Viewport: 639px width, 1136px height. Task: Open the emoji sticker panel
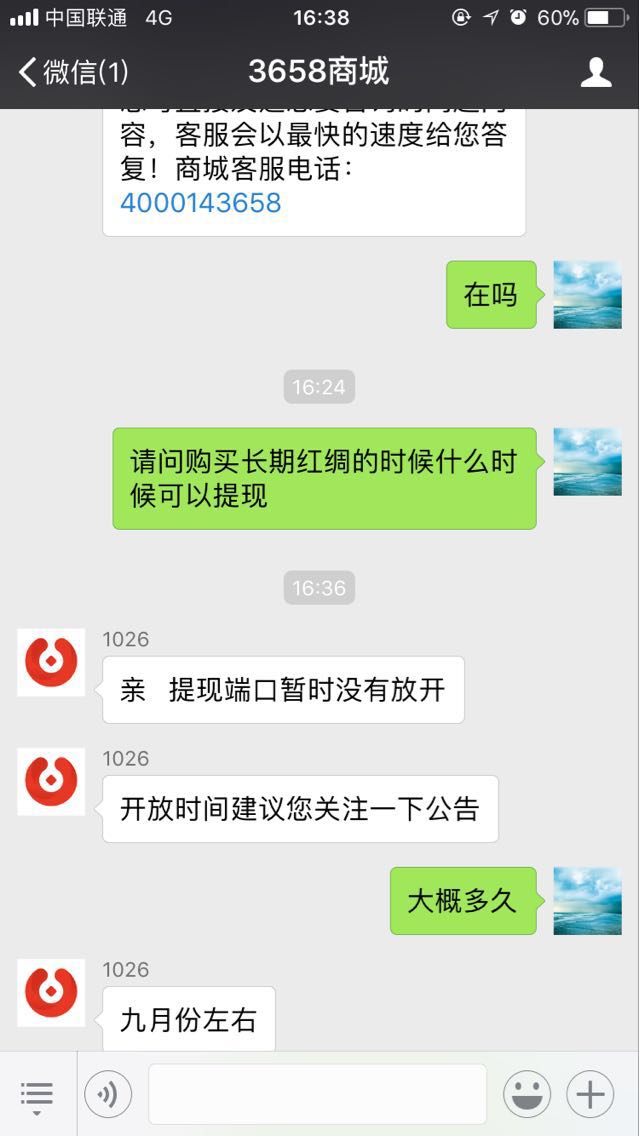click(527, 1094)
